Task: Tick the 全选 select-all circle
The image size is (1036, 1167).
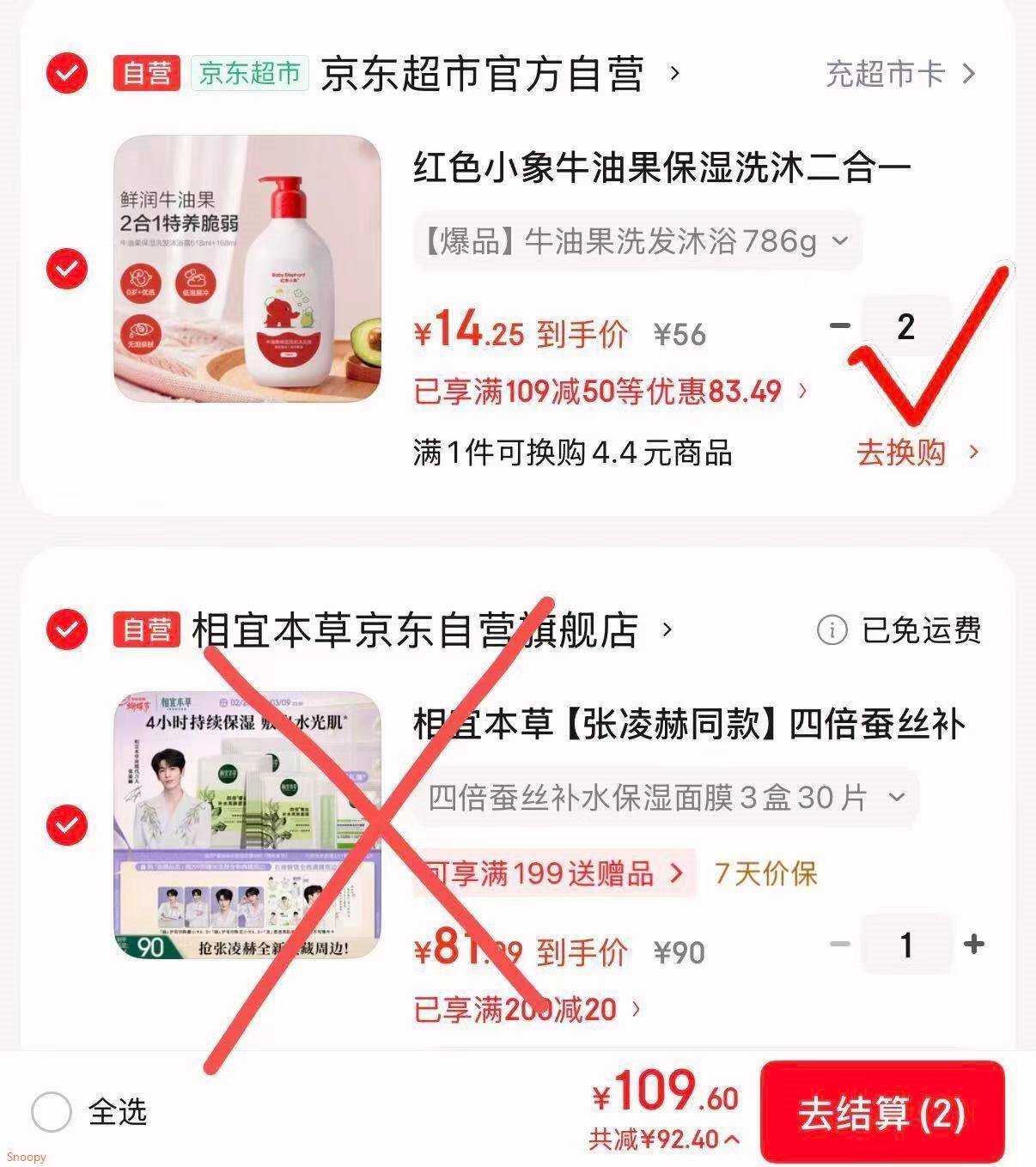Action: (52, 1113)
